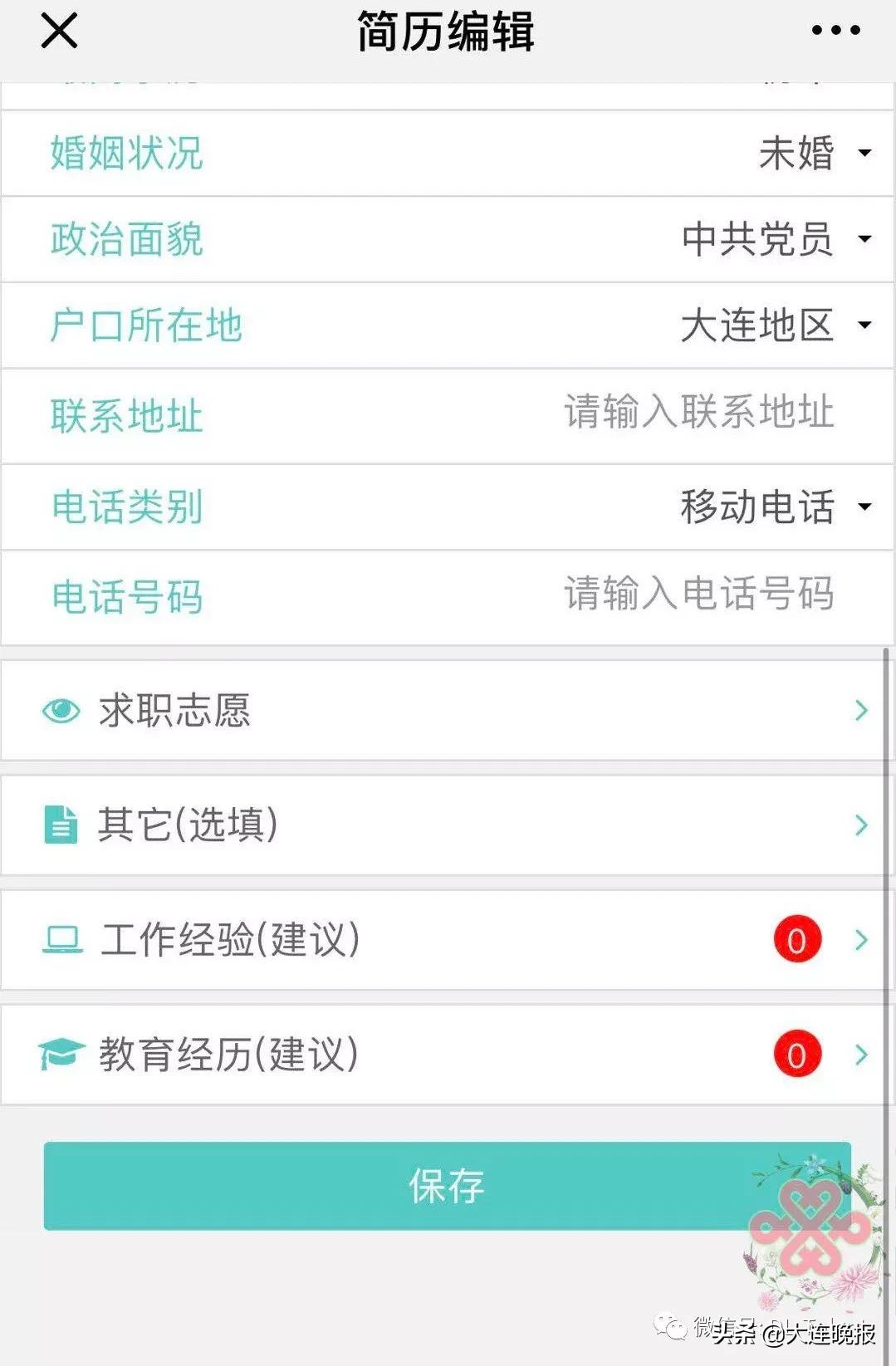The width and height of the screenshot is (896, 1366).
Task: Click the red 0 badge on 教育经历(建议)
Action: coord(796,1054)
